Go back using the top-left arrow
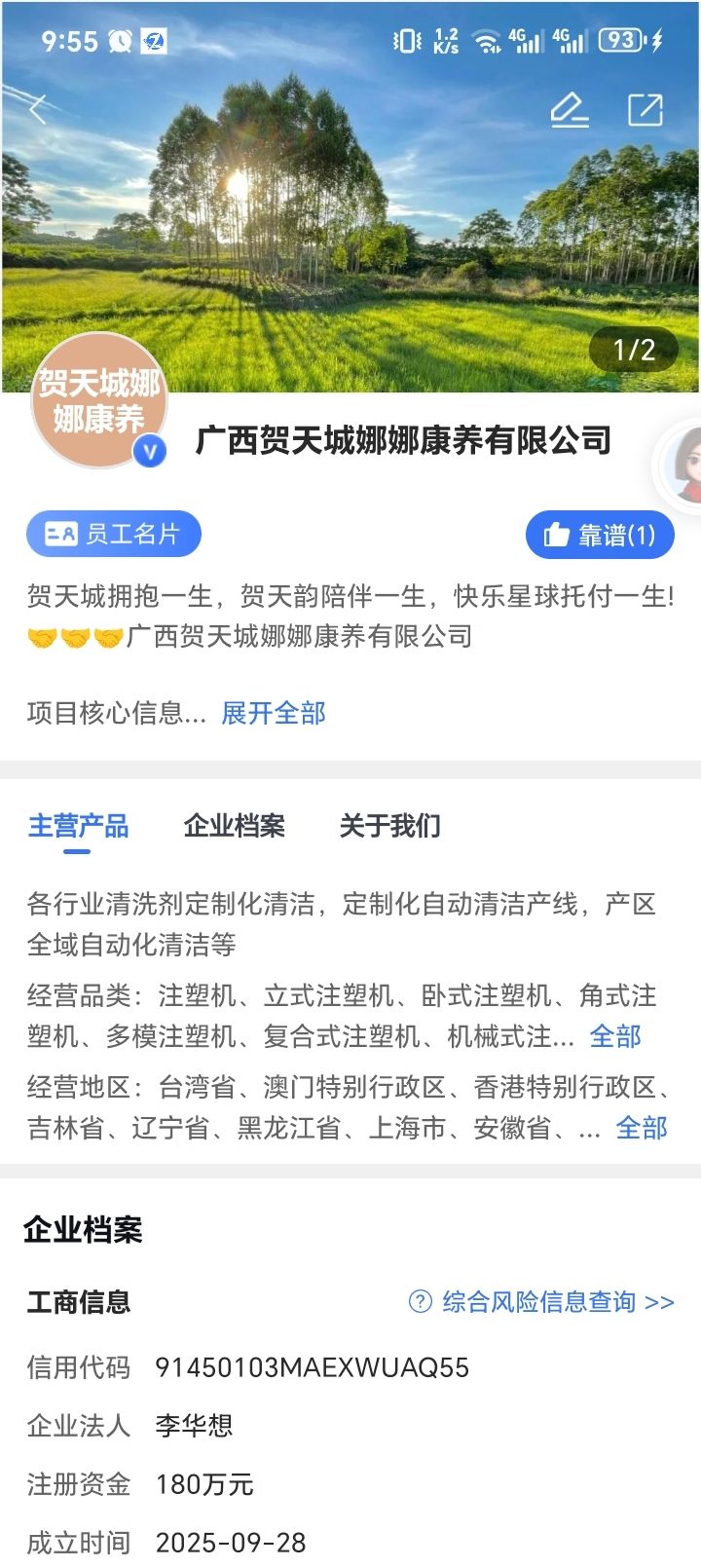The height and width of the screenshot is (1568, 701). 39,109
